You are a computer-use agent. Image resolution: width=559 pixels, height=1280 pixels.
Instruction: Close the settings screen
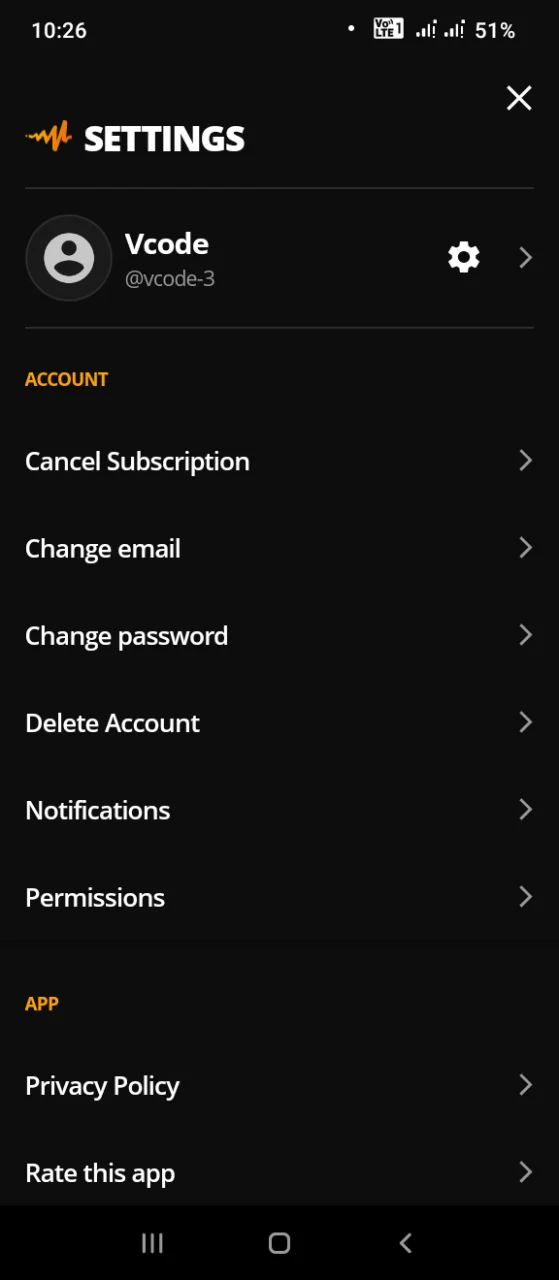pyautogui.click(x=519, y=98)
